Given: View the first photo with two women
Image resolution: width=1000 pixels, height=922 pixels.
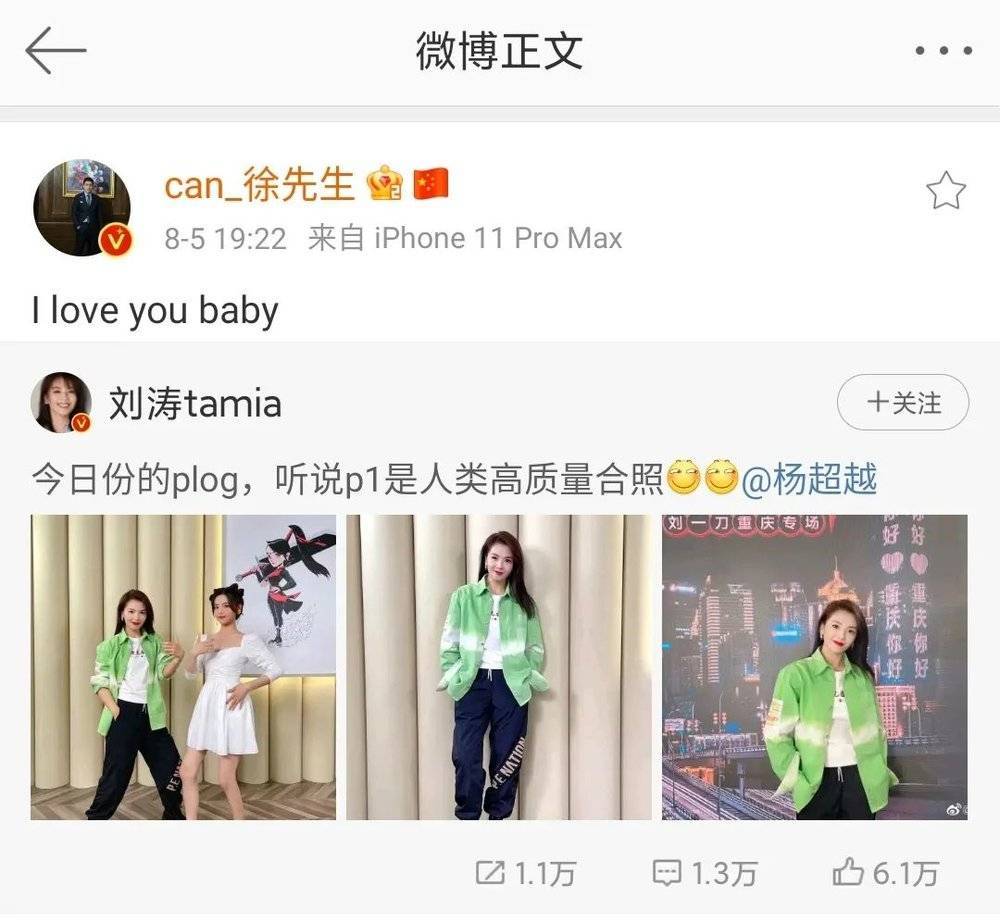Looking at the screenshot, I should (x=184, y=667).
